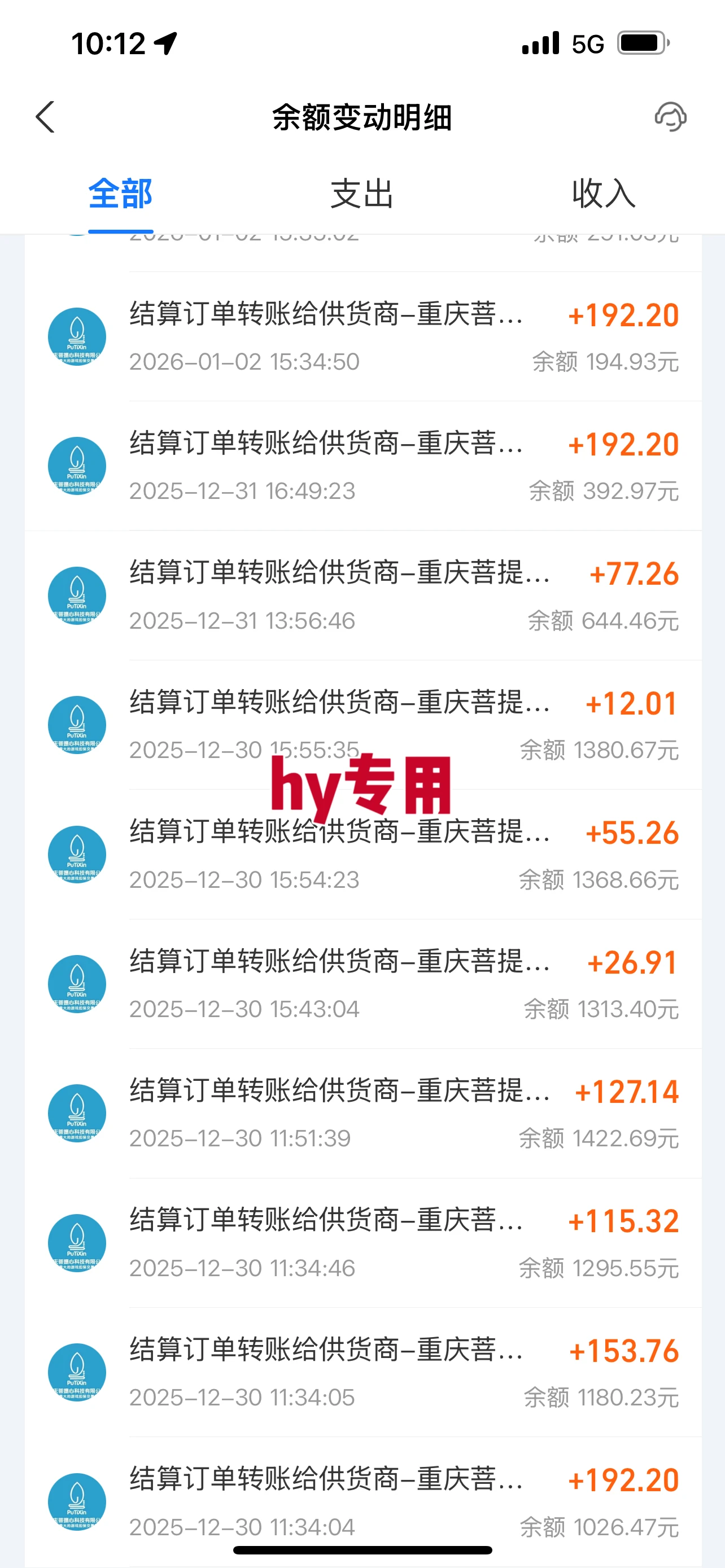Tap the avatar icon for the +55.26 transaction

(77, 855)
